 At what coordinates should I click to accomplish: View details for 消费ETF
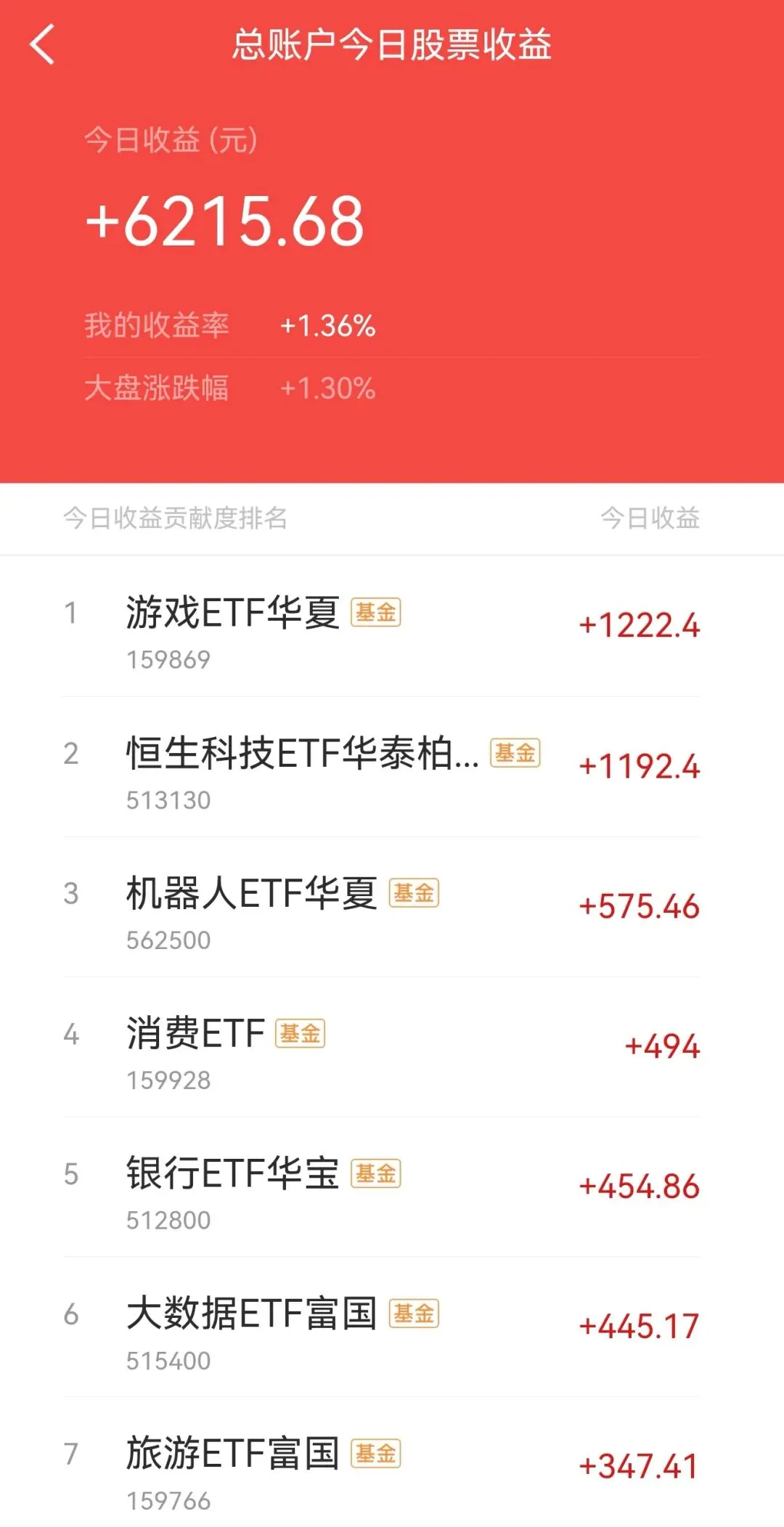pyautogui.click(x=381, y=1048)
